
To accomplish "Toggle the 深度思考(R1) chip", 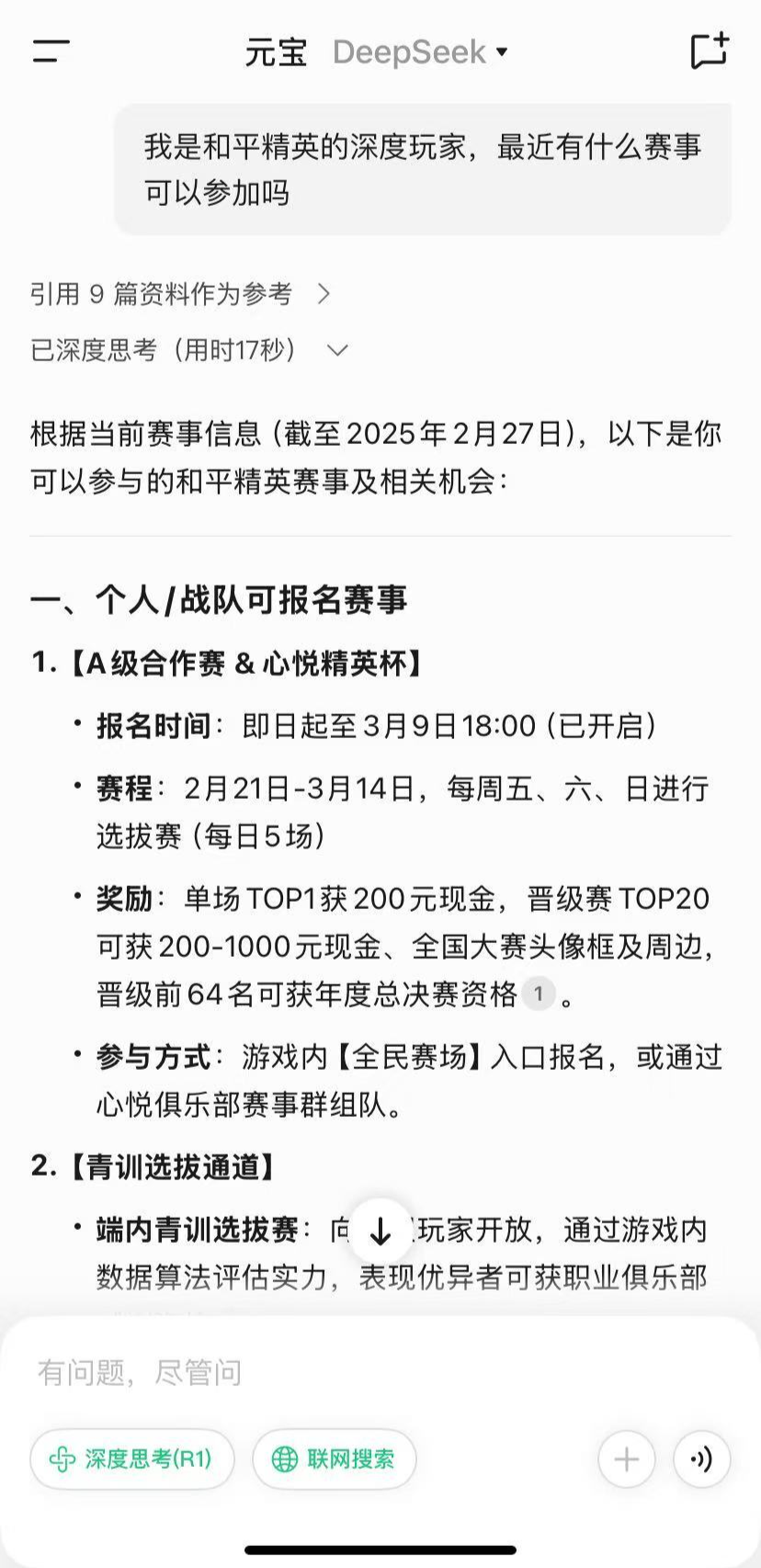I will [132, 1459].
